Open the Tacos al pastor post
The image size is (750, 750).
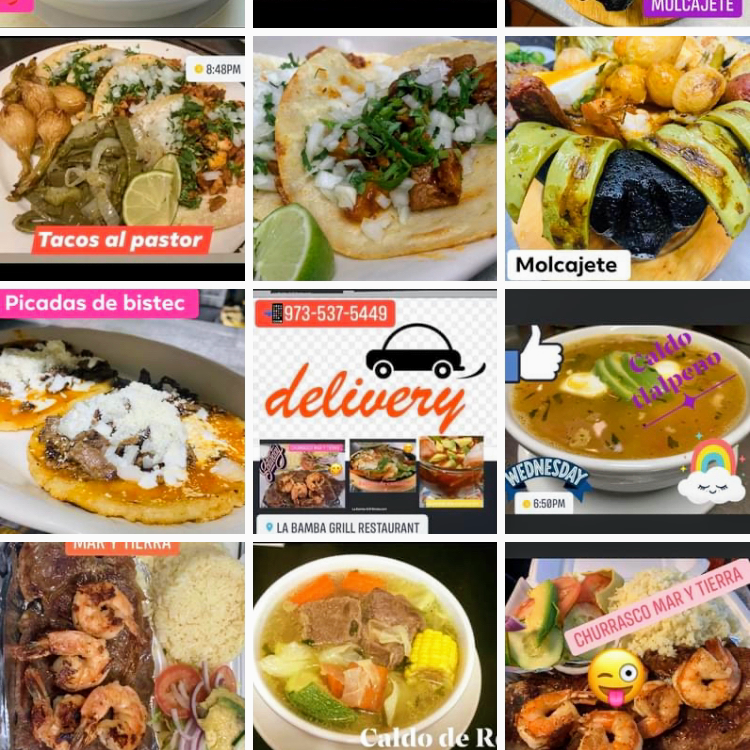pyautogui.click(x=122, y=158)
